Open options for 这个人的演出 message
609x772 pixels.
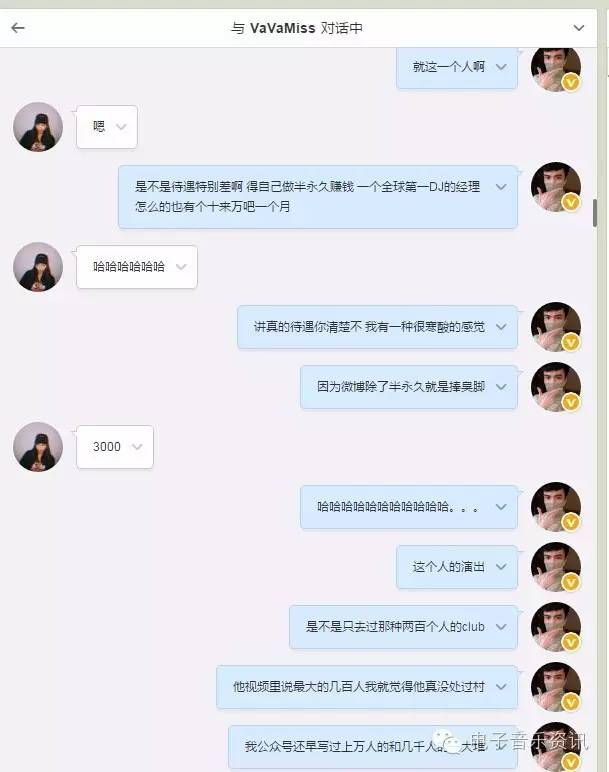click(500, 567)
